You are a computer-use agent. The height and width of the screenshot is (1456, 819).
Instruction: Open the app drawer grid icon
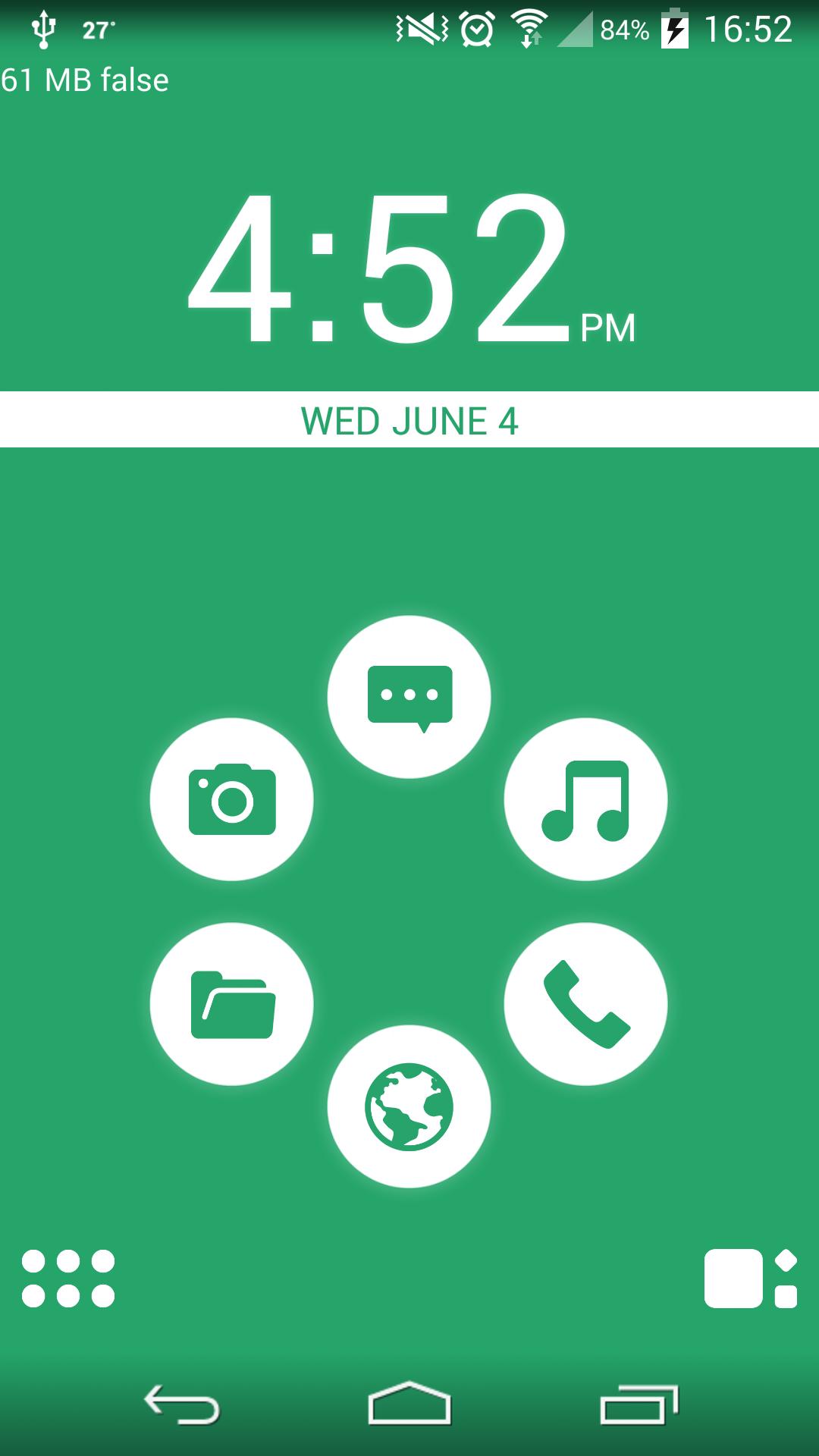(x=70, y=1276)
